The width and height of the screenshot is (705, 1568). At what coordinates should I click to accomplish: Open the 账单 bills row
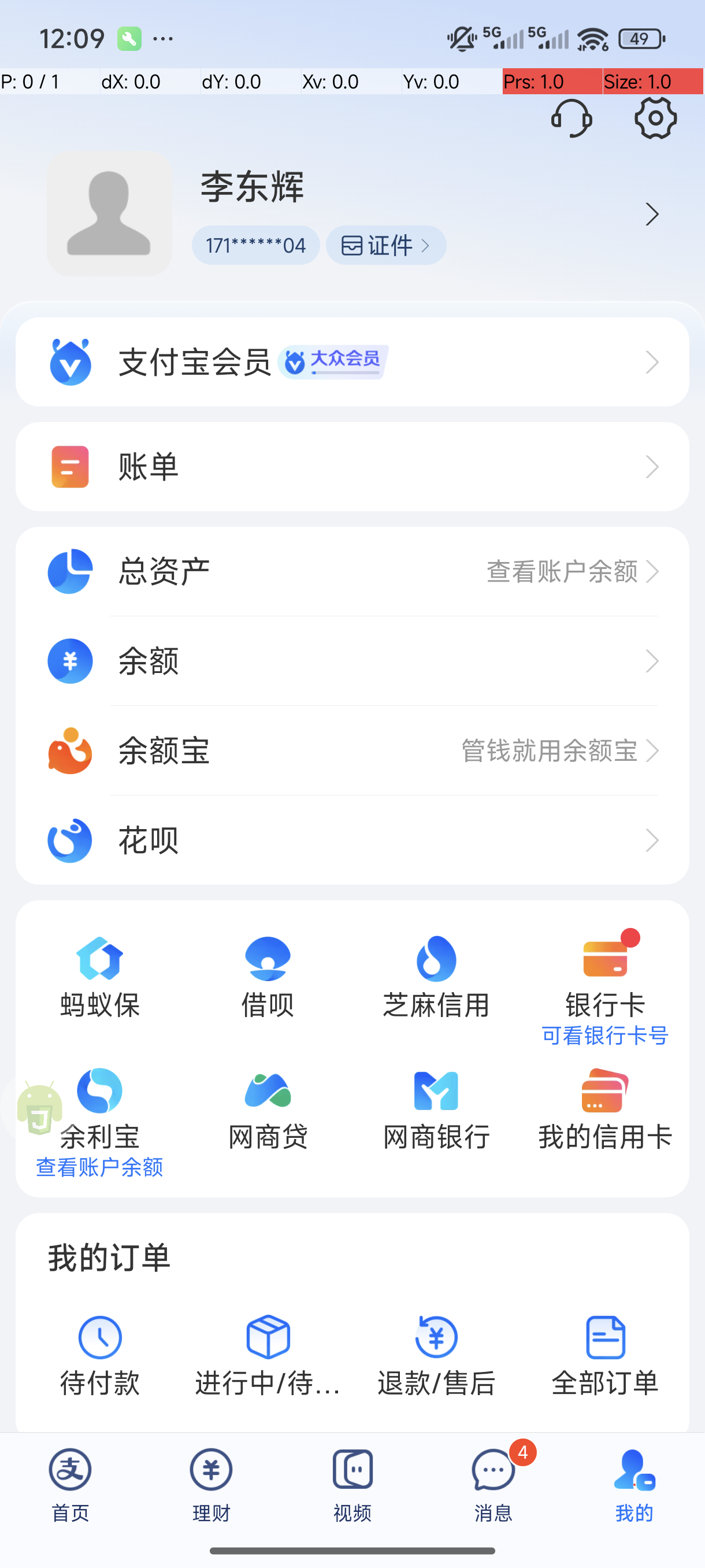point(352,467)
